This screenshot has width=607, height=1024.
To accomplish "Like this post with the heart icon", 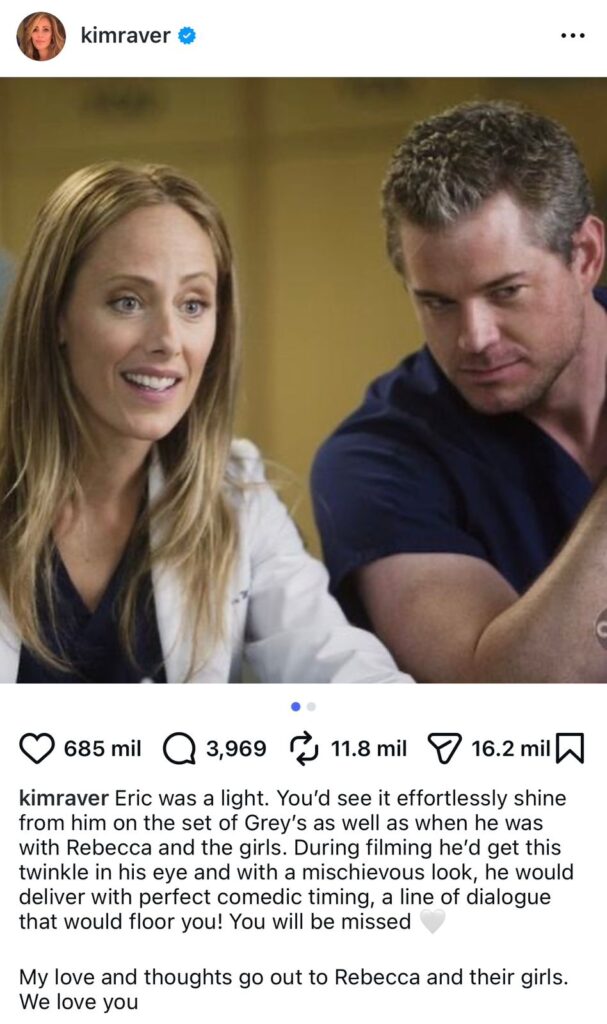I will pos(37,748).
